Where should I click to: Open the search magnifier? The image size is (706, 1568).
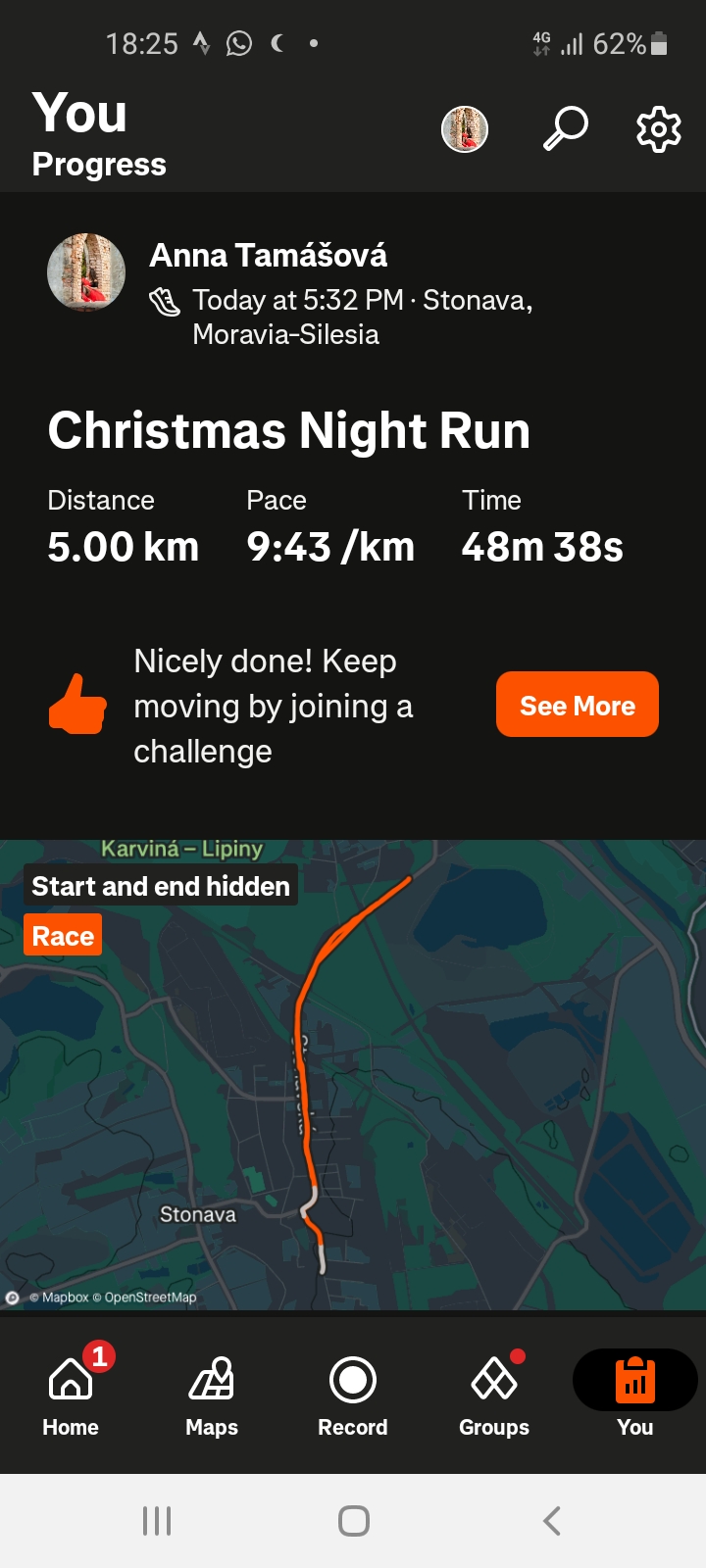[x=566, y=128]
